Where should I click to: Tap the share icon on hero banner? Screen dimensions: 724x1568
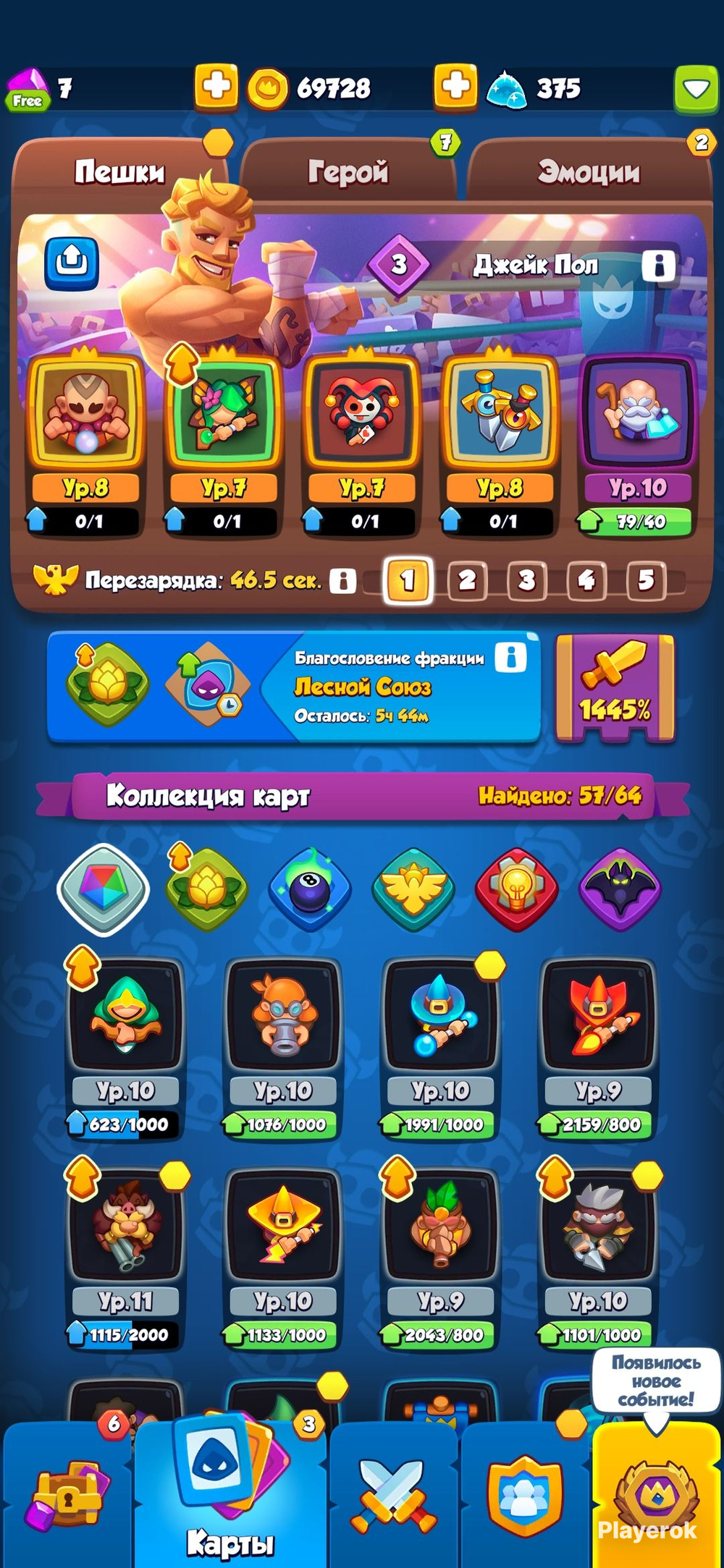pos(72,263)
